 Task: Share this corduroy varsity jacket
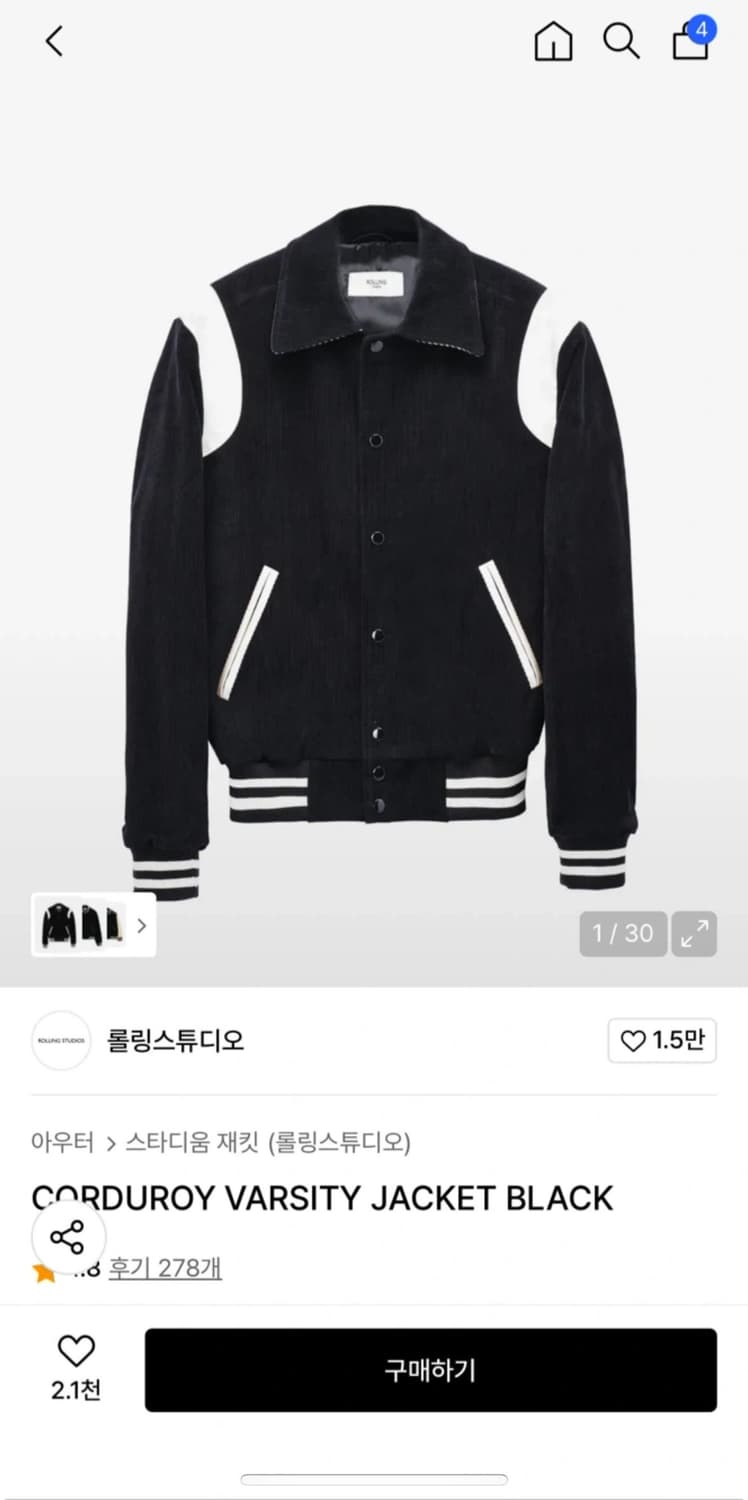68,1239
